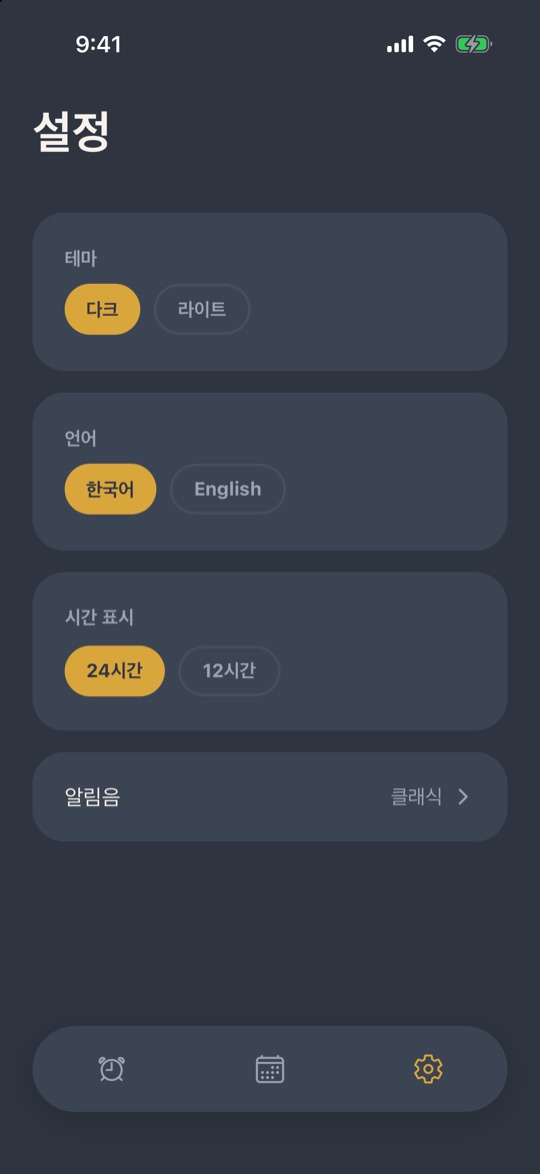
Task: Choose 한국어 as the language
Action: 110,489
